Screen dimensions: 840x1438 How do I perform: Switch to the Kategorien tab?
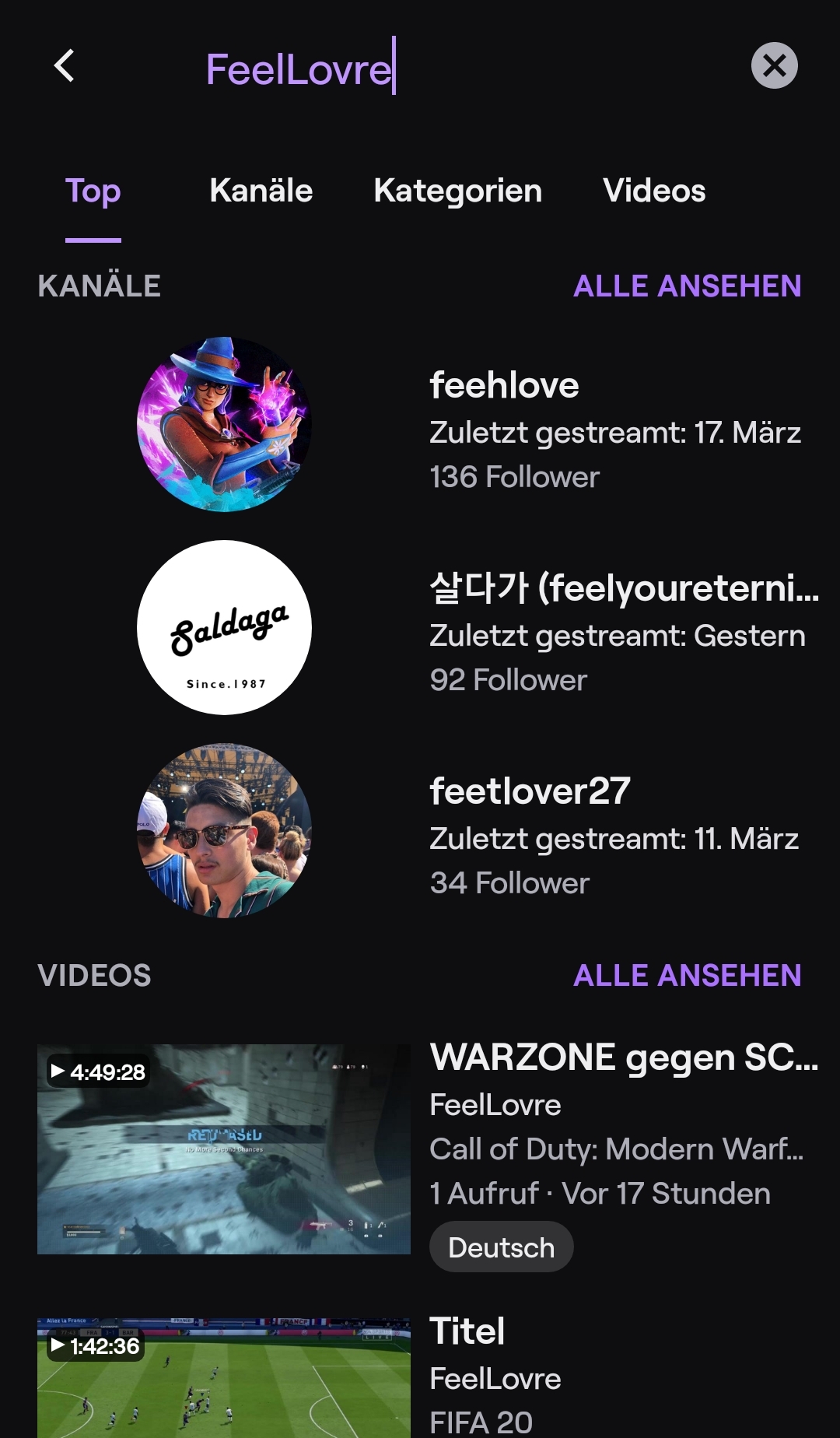457,191
